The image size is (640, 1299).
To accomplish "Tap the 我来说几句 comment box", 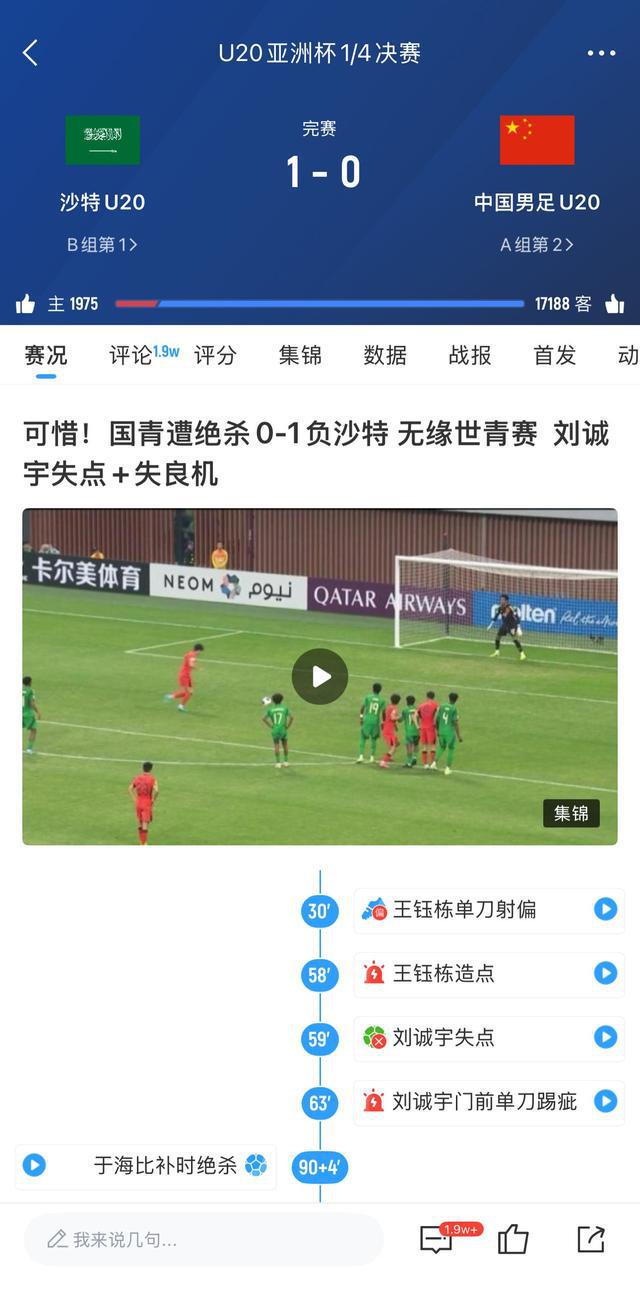I will [204, 1240].
